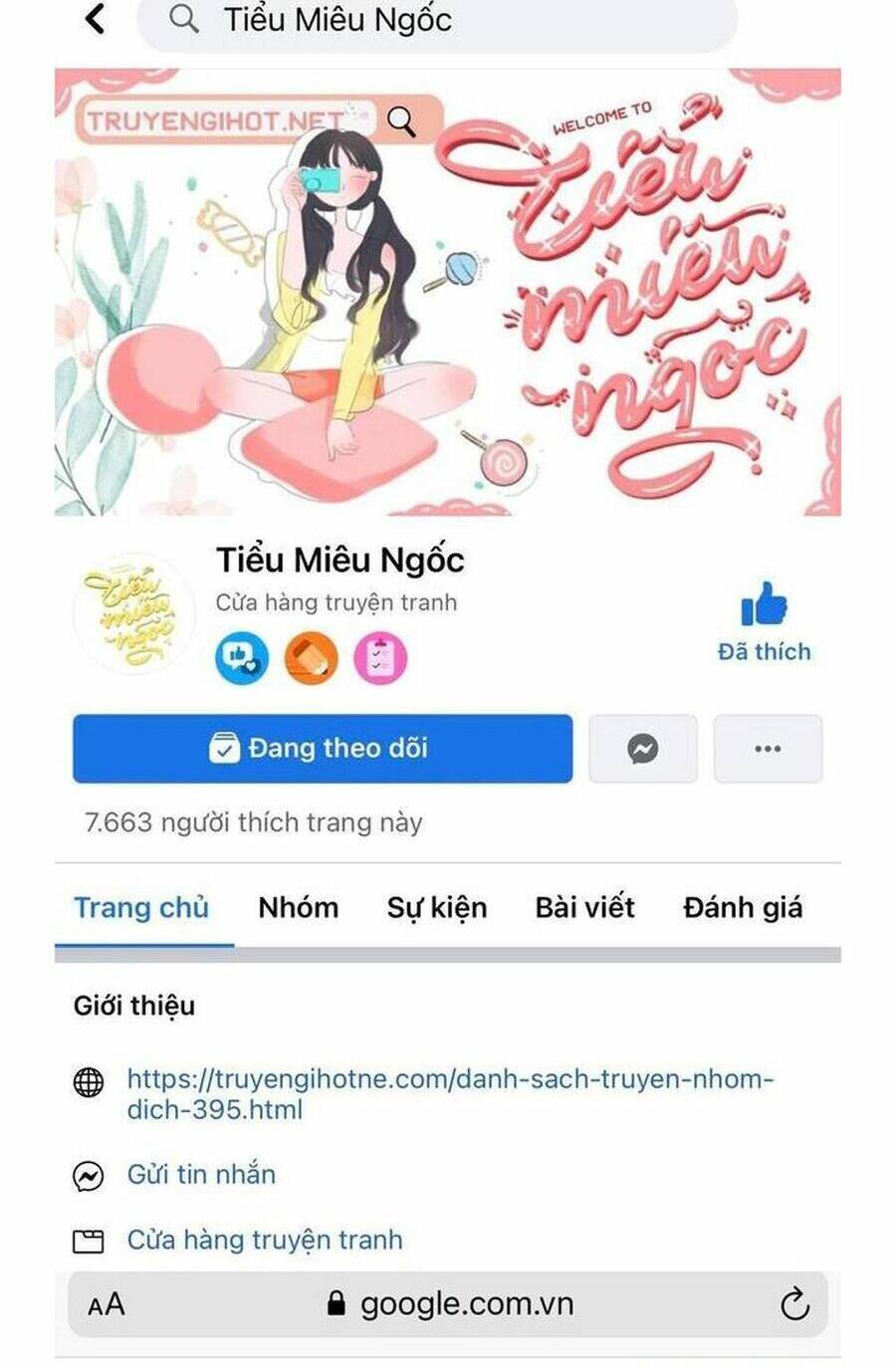This screenshot has width=896, height=1368.
Task: Open Cửa hàng truyện tranh category link
Action: click(x=265, y=1240)
